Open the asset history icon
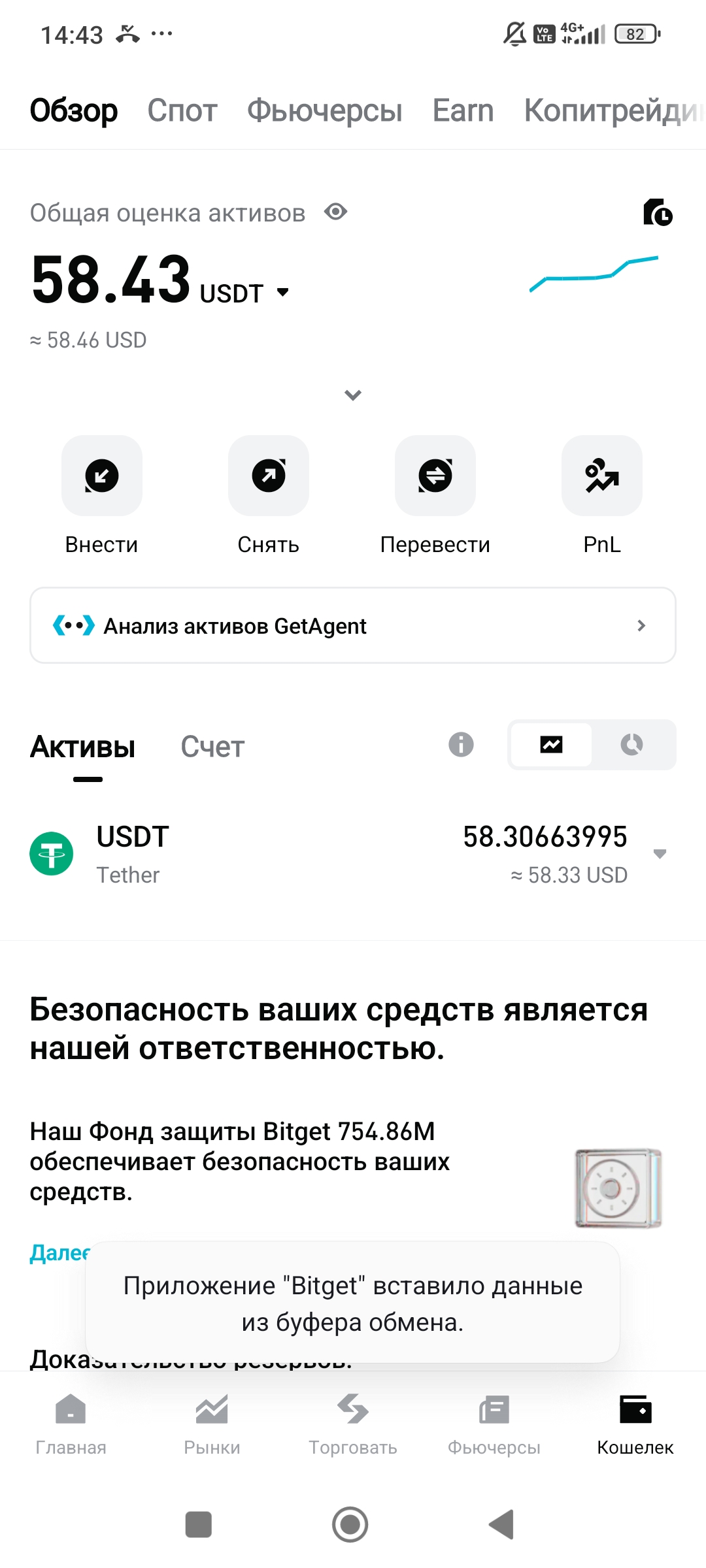The height and width of the screenshot is (1568, 706). pos(657,212)
